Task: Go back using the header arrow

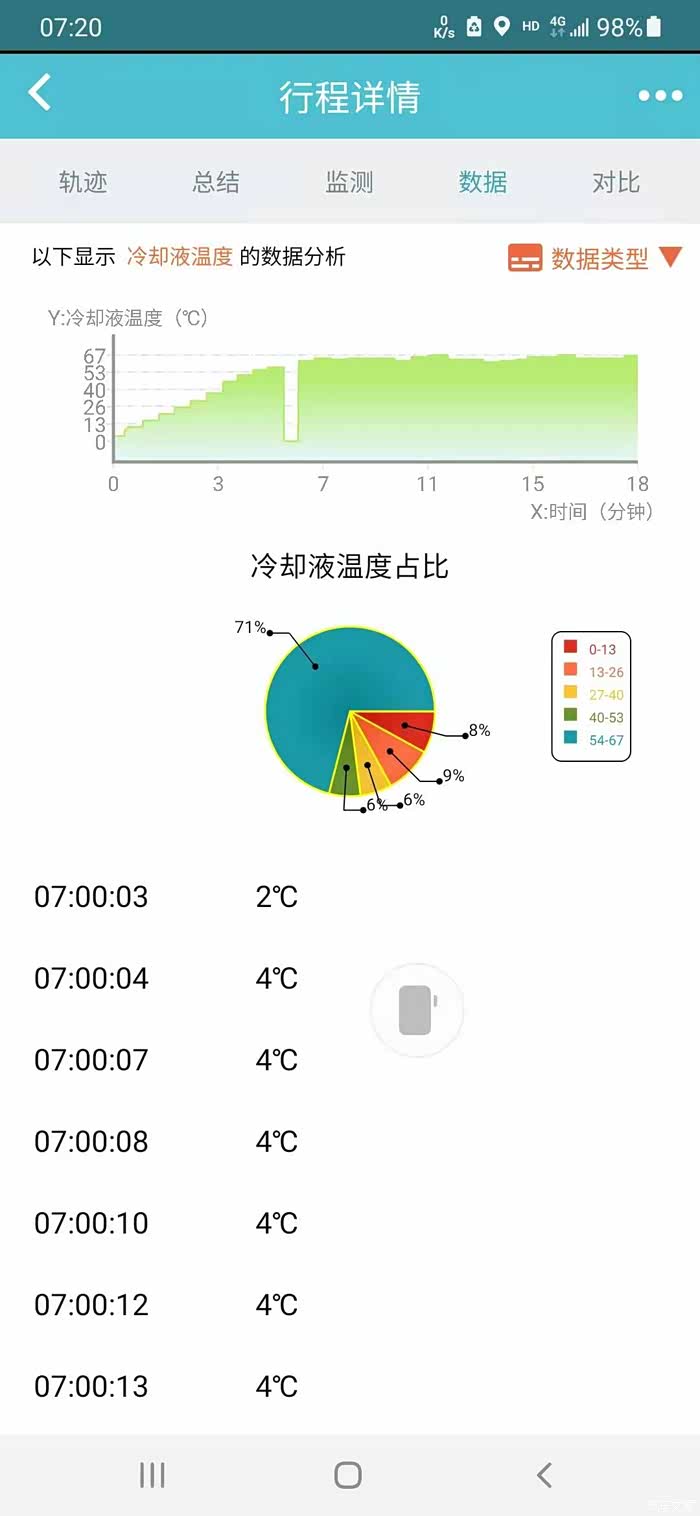Action: coord(40,94)
